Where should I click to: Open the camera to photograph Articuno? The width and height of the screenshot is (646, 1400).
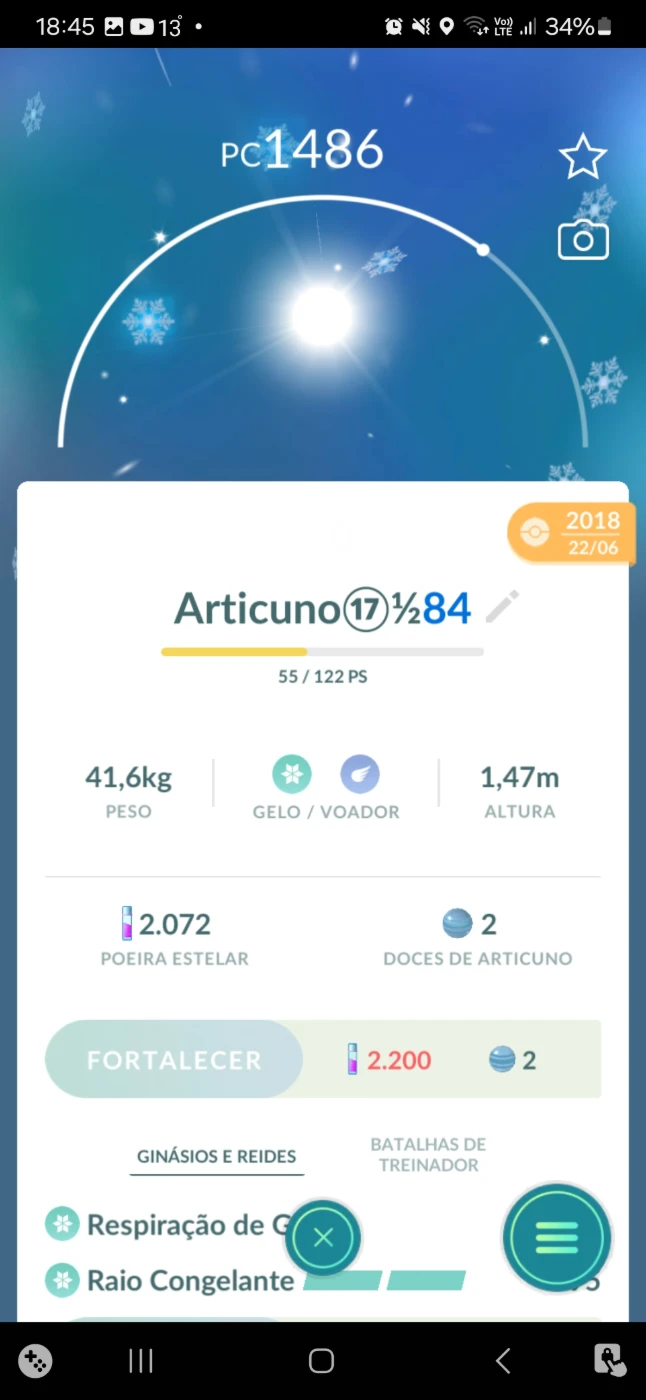tap(583, 241)
